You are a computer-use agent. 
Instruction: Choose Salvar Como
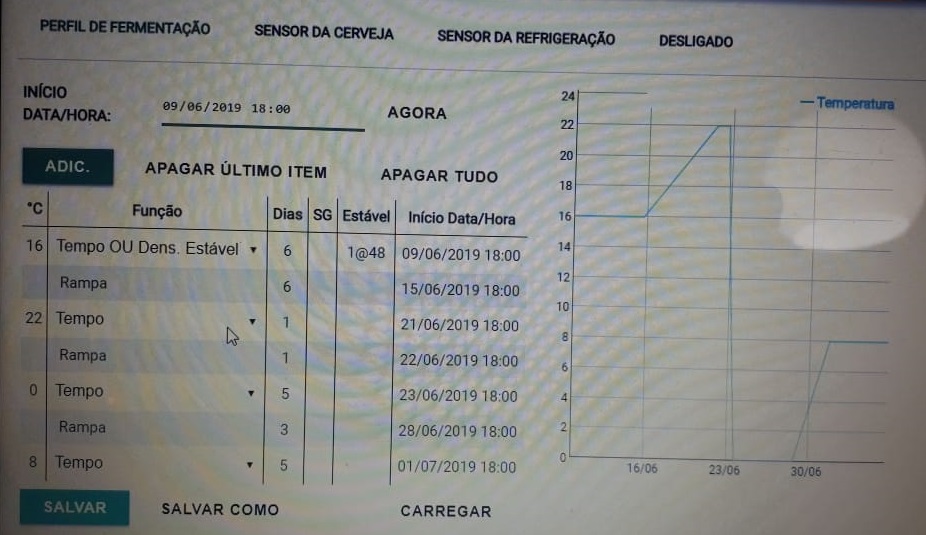tap(219, 510)
